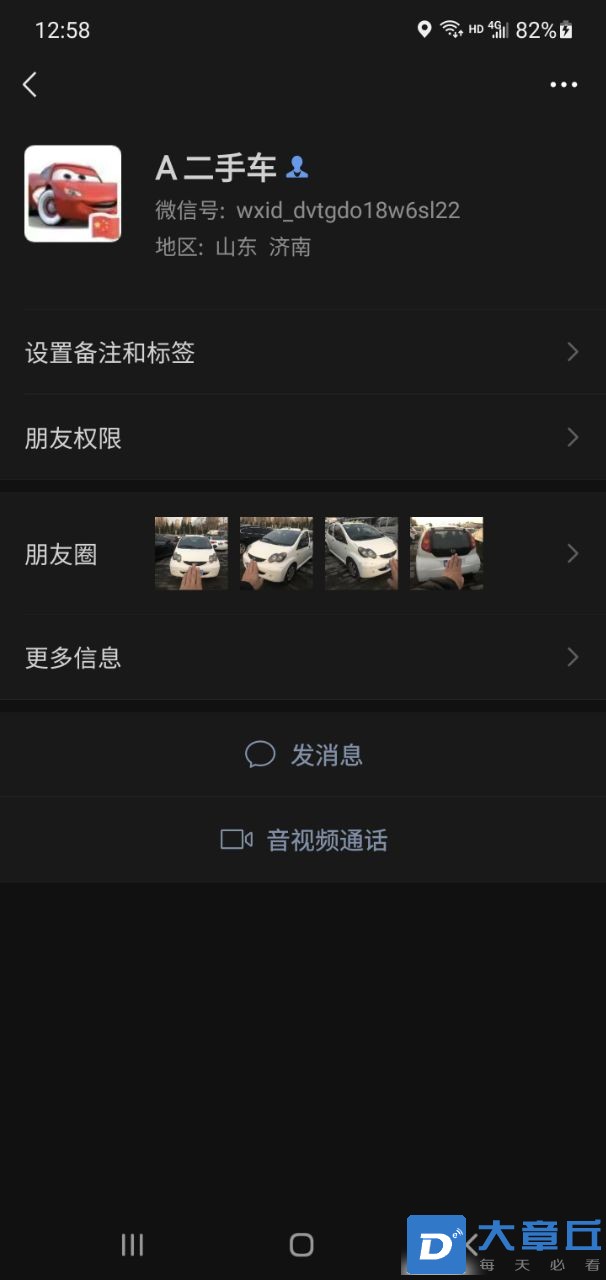
Task: Open 设置备注和标签 row
Action: point(302,352)
